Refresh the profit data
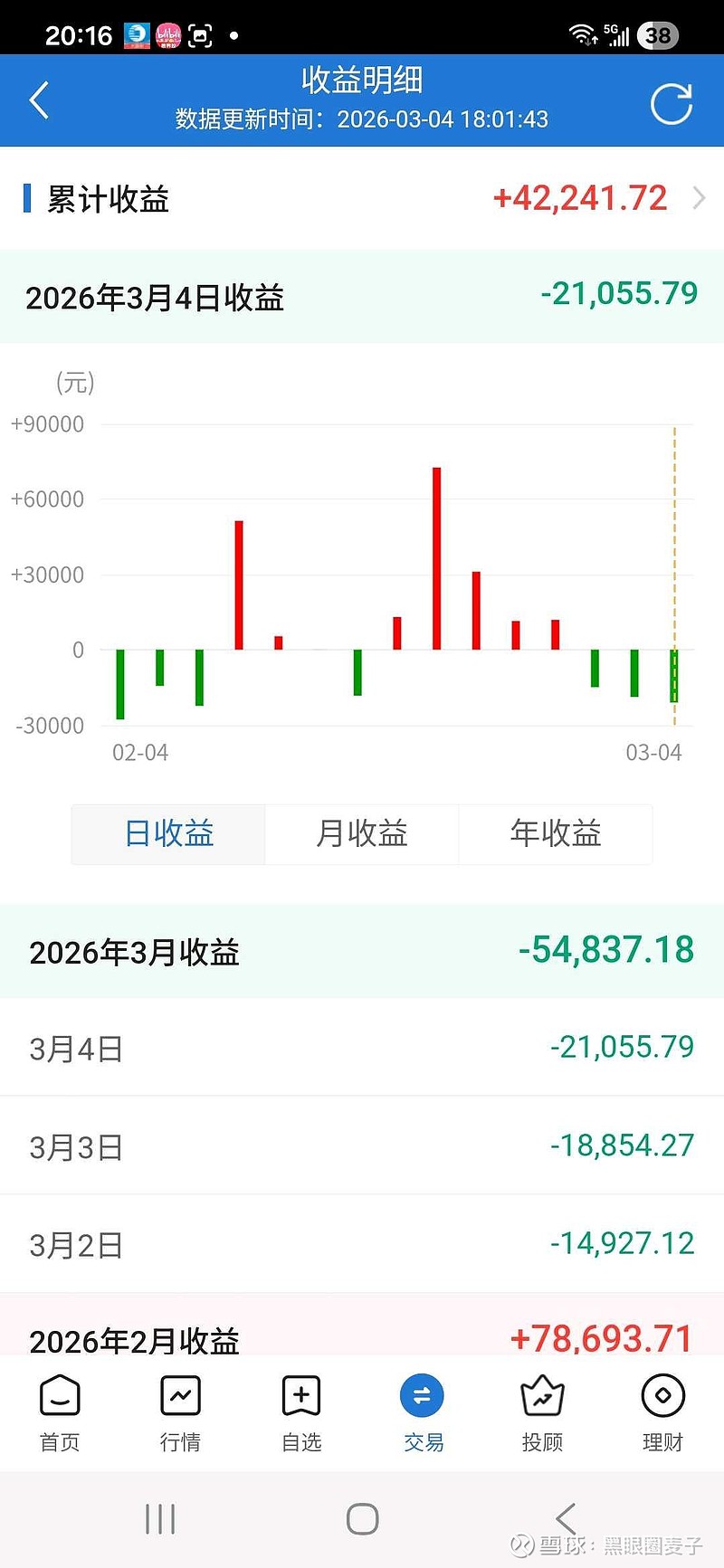The image size is (724, 1568). coord(671,103)
